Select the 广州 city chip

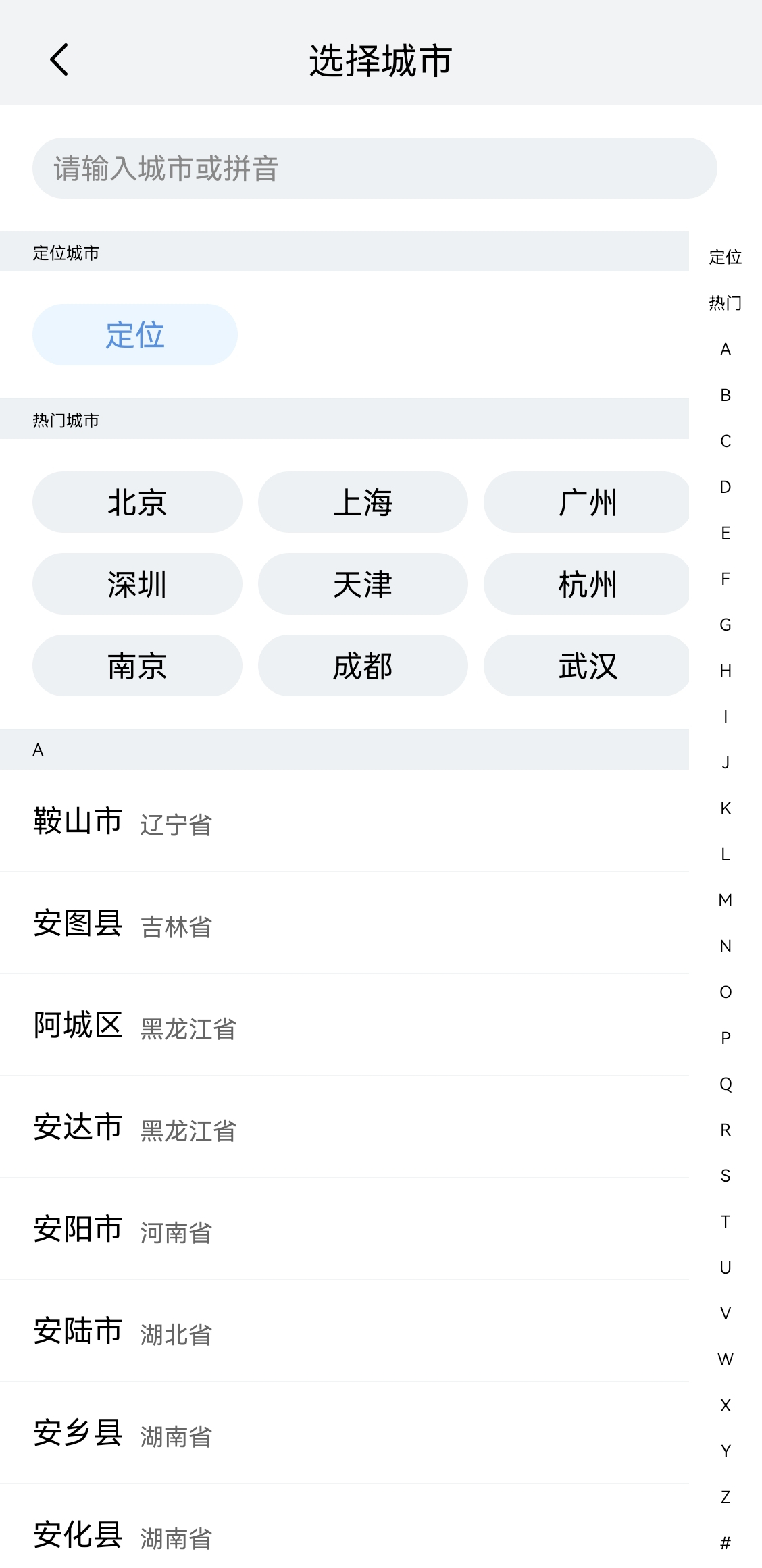(586, 502)
